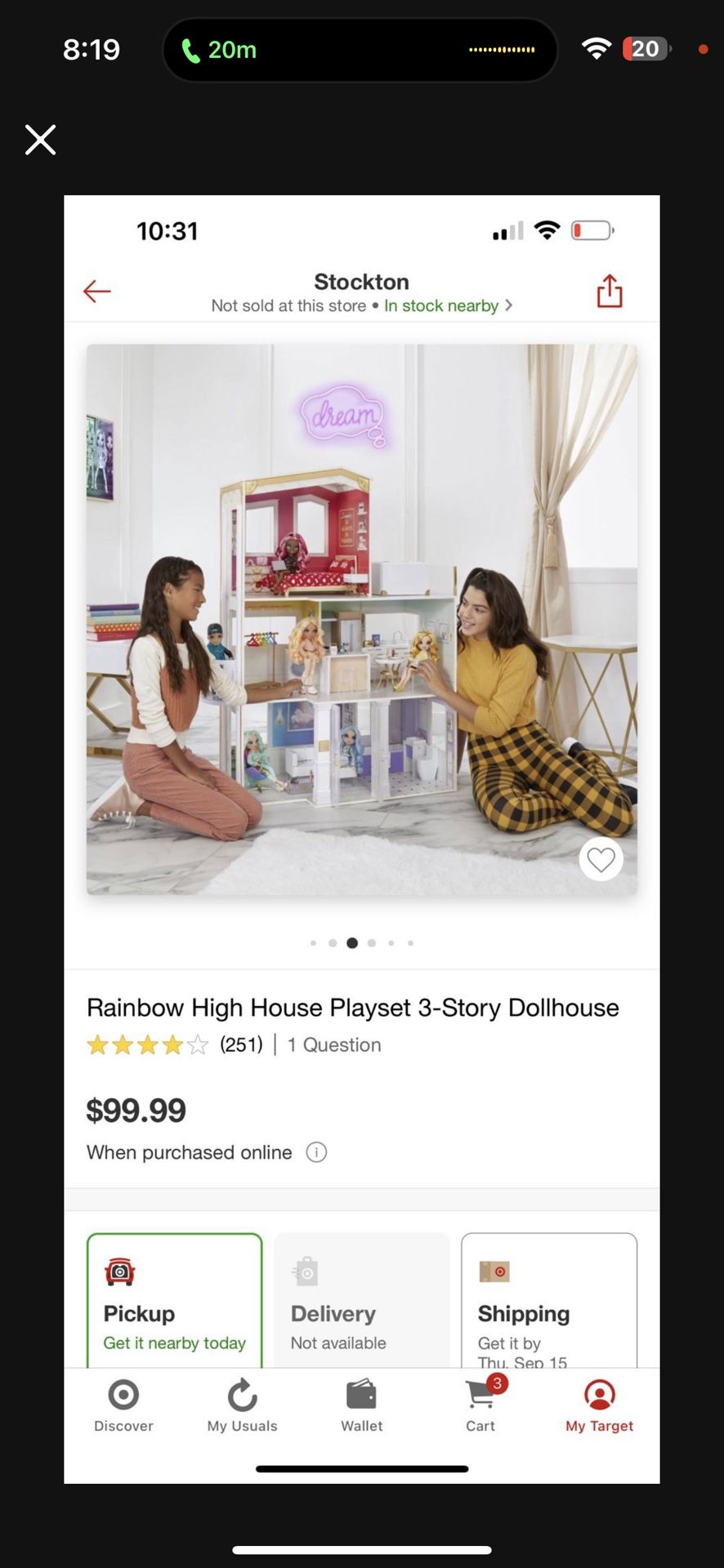Return to the ongoing call indicator
The width and height of the screenshot is (724, 1568).
pyautogui.click(x=219, y=51)
